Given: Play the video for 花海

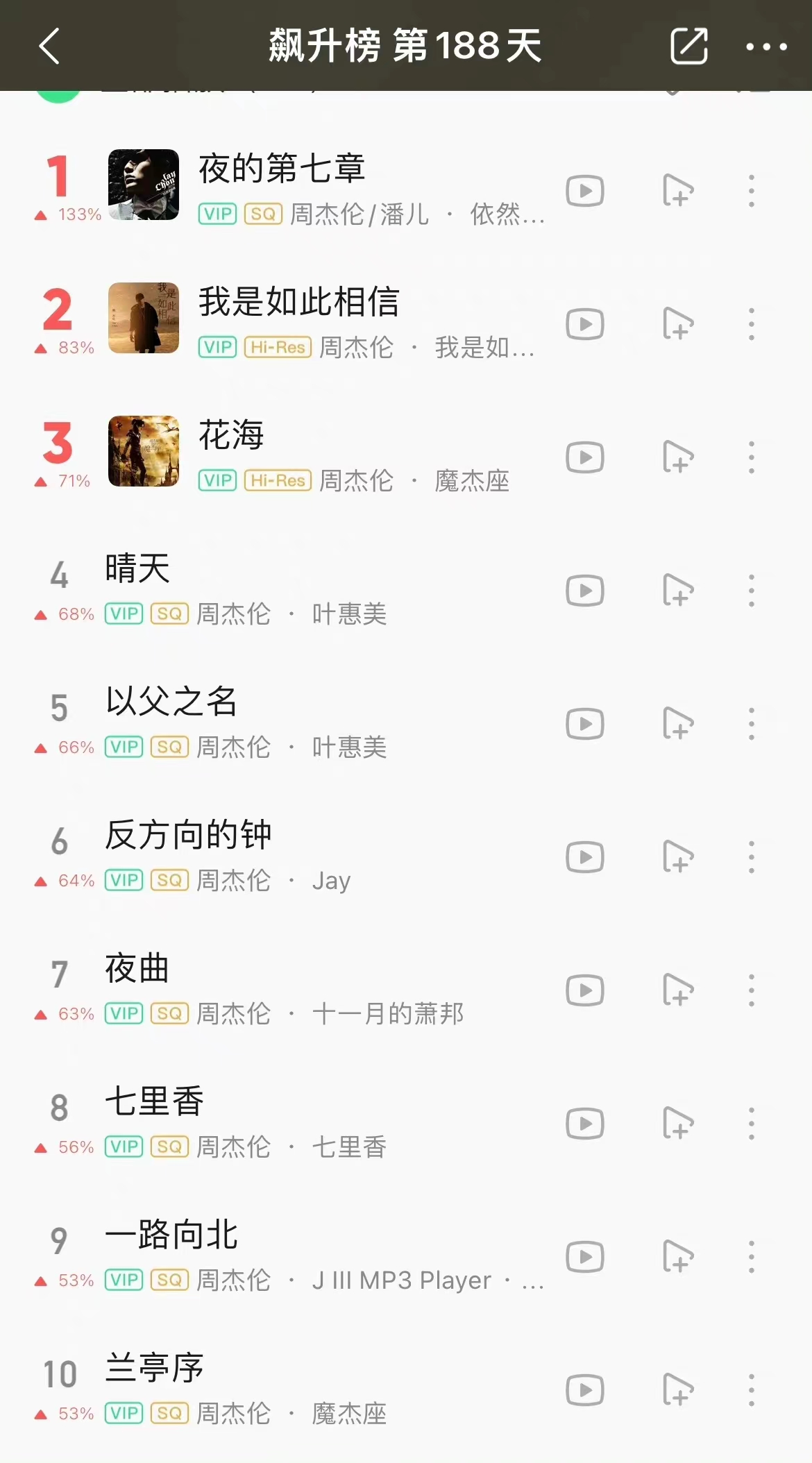Looking at the screenshot, I should tap(584, 457).
